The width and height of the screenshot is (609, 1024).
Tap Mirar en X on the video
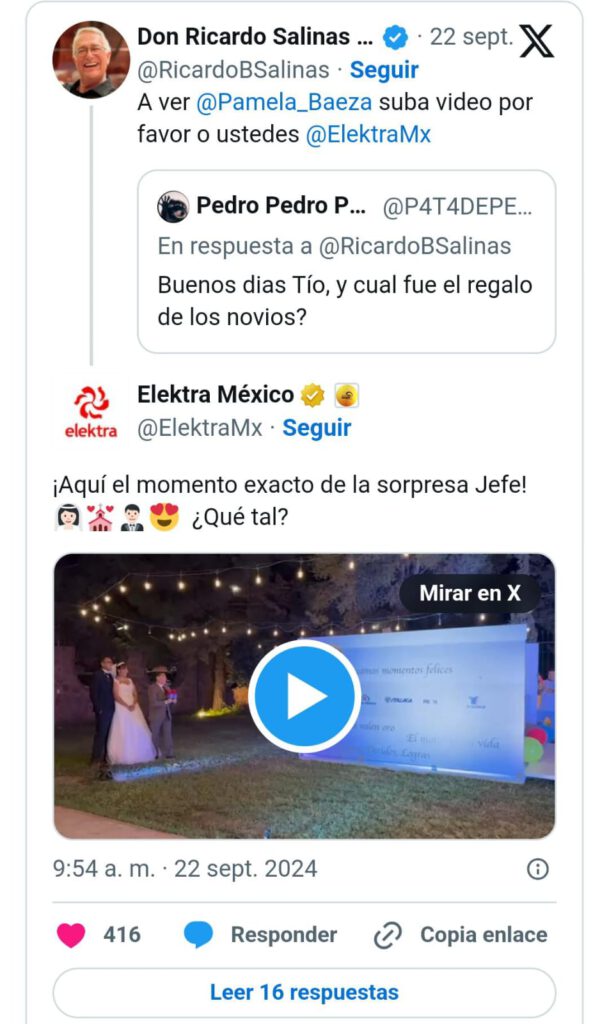pyautogui.click(x=470, y=593)
